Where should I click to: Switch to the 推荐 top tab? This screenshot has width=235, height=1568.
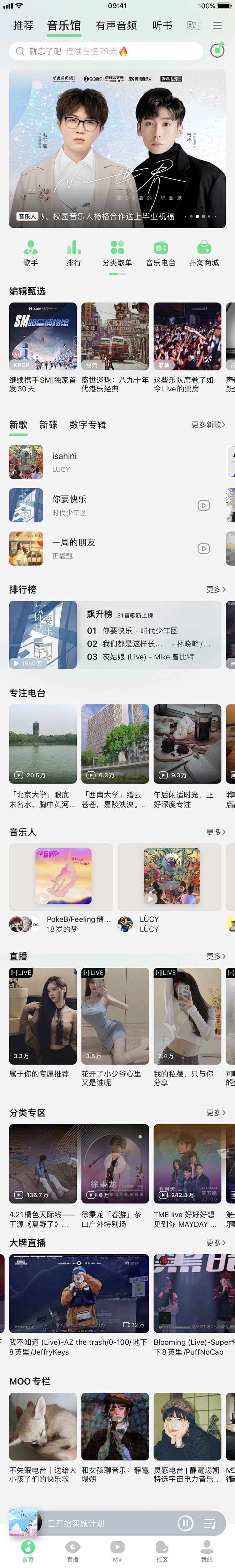pyautogui.click(x=23, y=25)
